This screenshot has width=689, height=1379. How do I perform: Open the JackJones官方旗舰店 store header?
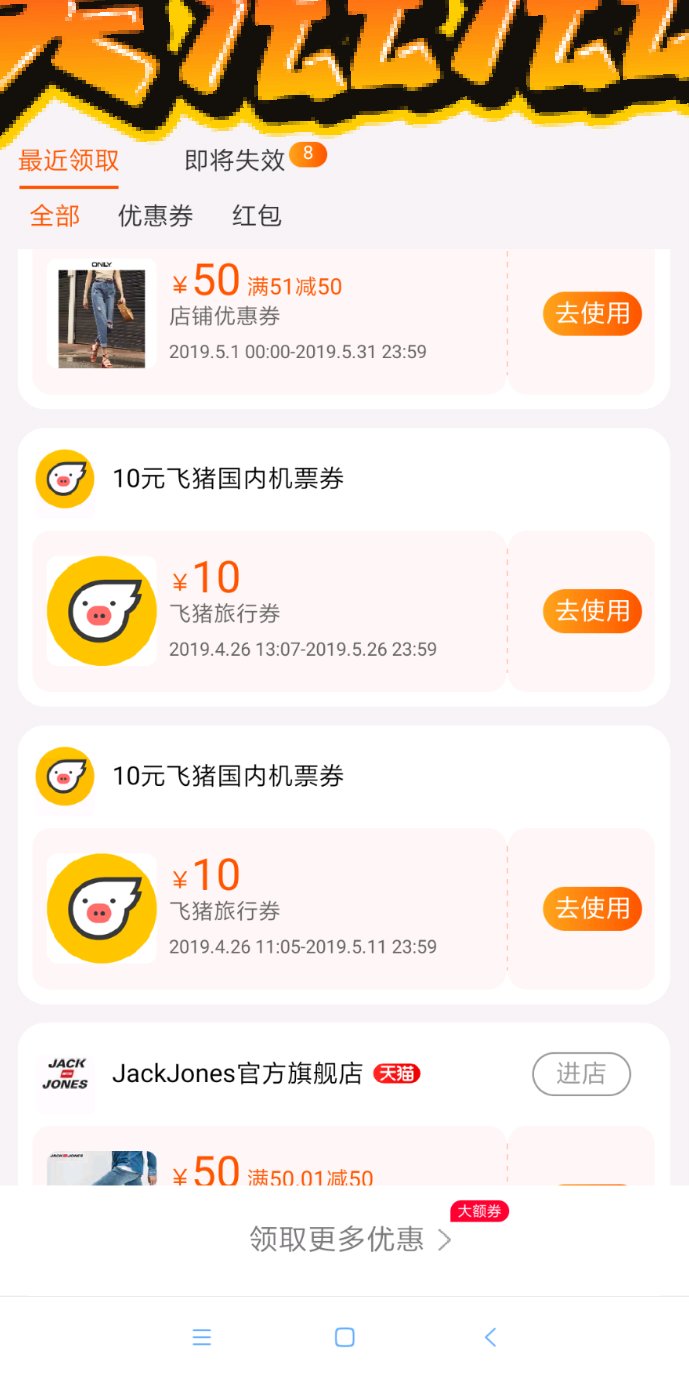[x=237, y=1074]
